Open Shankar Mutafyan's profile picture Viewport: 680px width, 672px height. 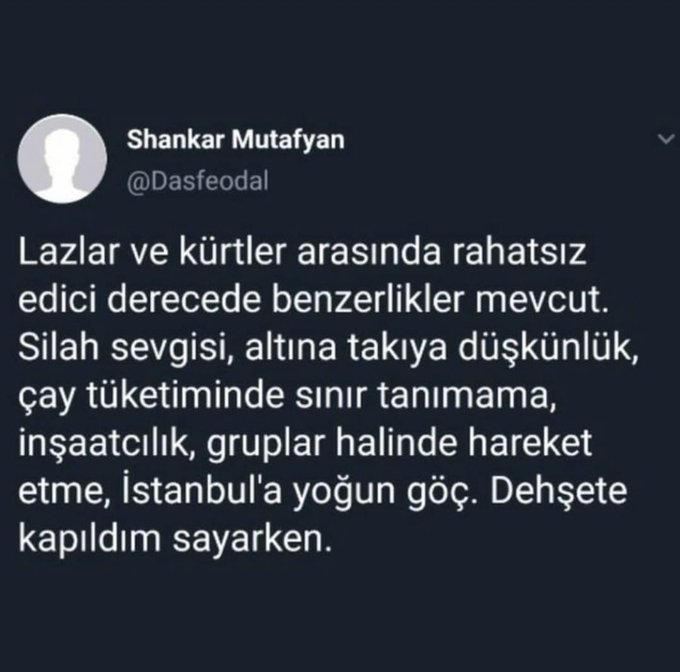[63, 159]
